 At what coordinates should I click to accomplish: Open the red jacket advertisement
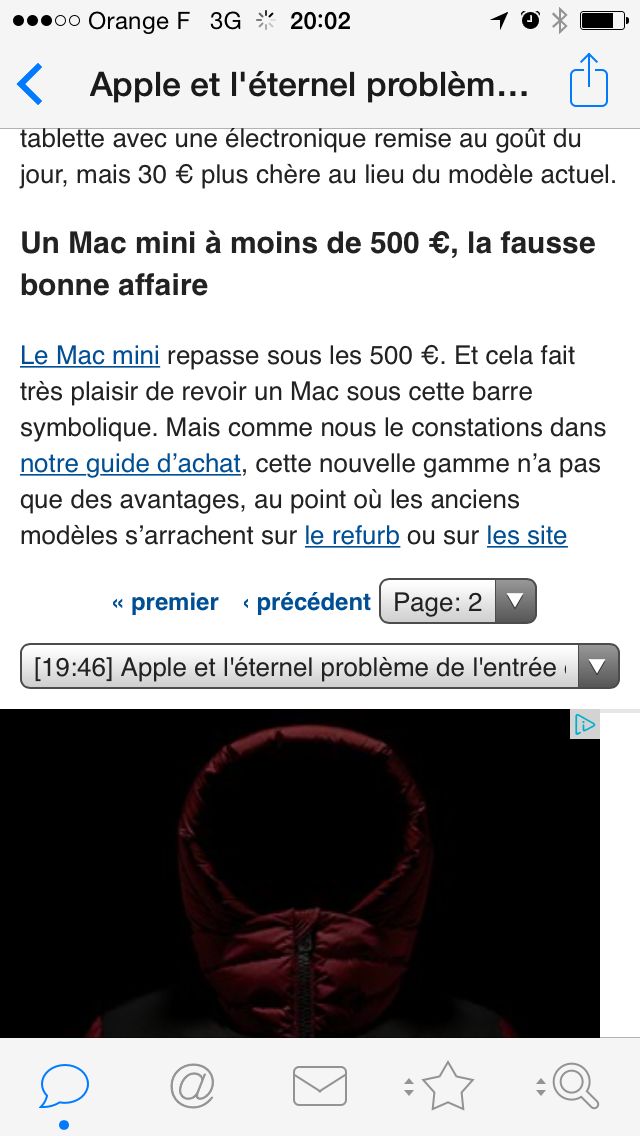click(299, 873)
